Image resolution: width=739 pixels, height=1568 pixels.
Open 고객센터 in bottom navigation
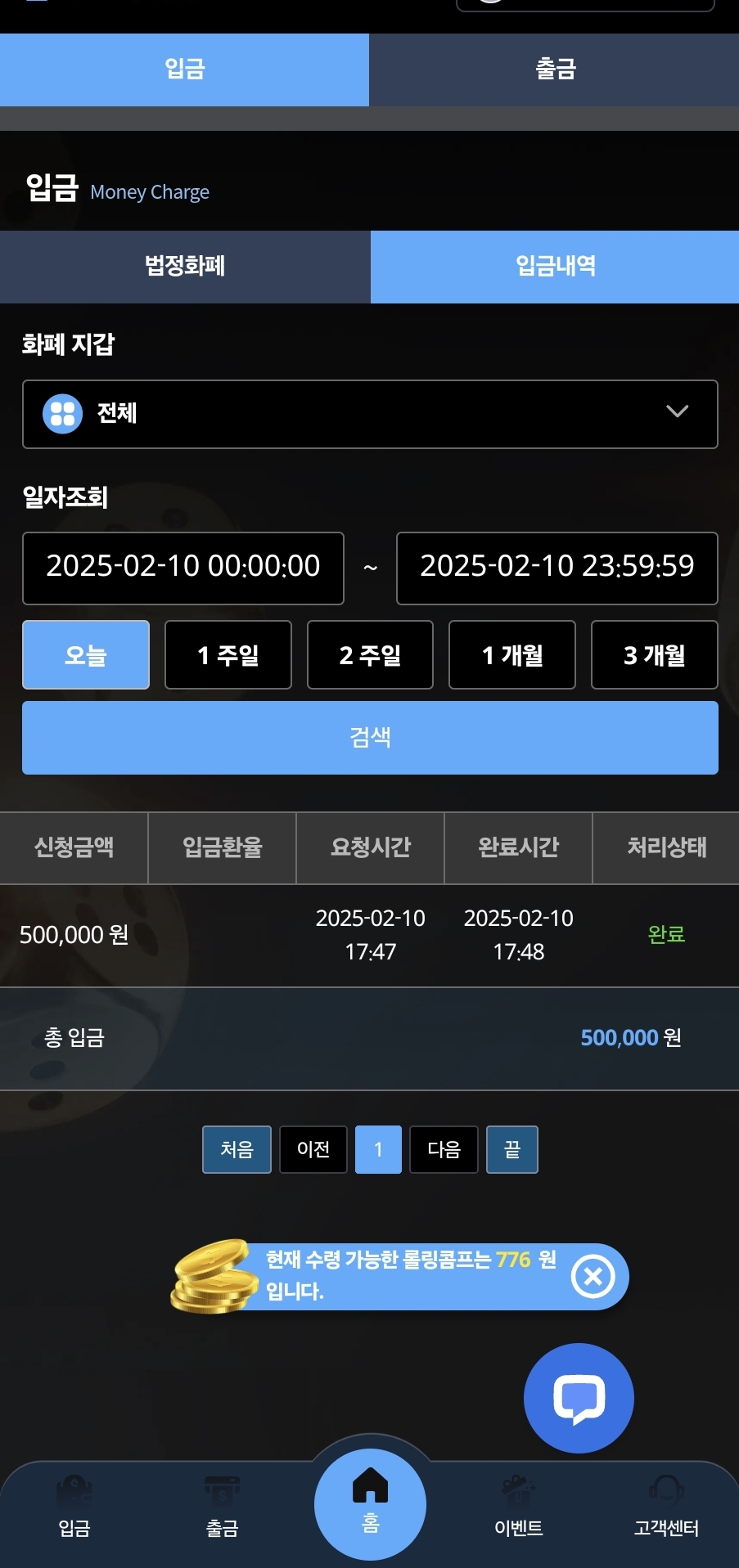[x=666, y=1507]
